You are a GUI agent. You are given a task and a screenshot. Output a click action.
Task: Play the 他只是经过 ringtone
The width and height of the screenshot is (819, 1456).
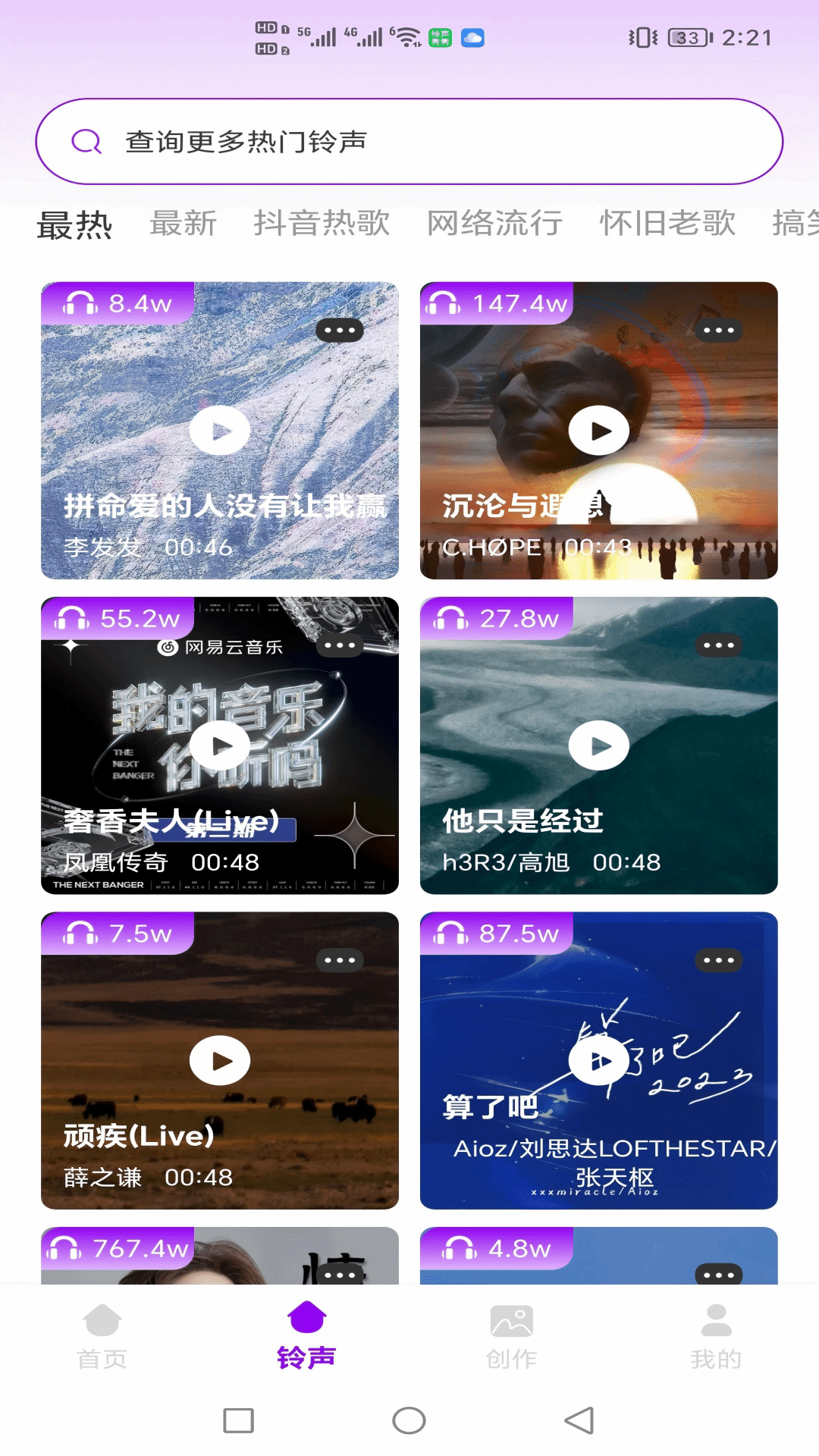[x=598, y=745]
